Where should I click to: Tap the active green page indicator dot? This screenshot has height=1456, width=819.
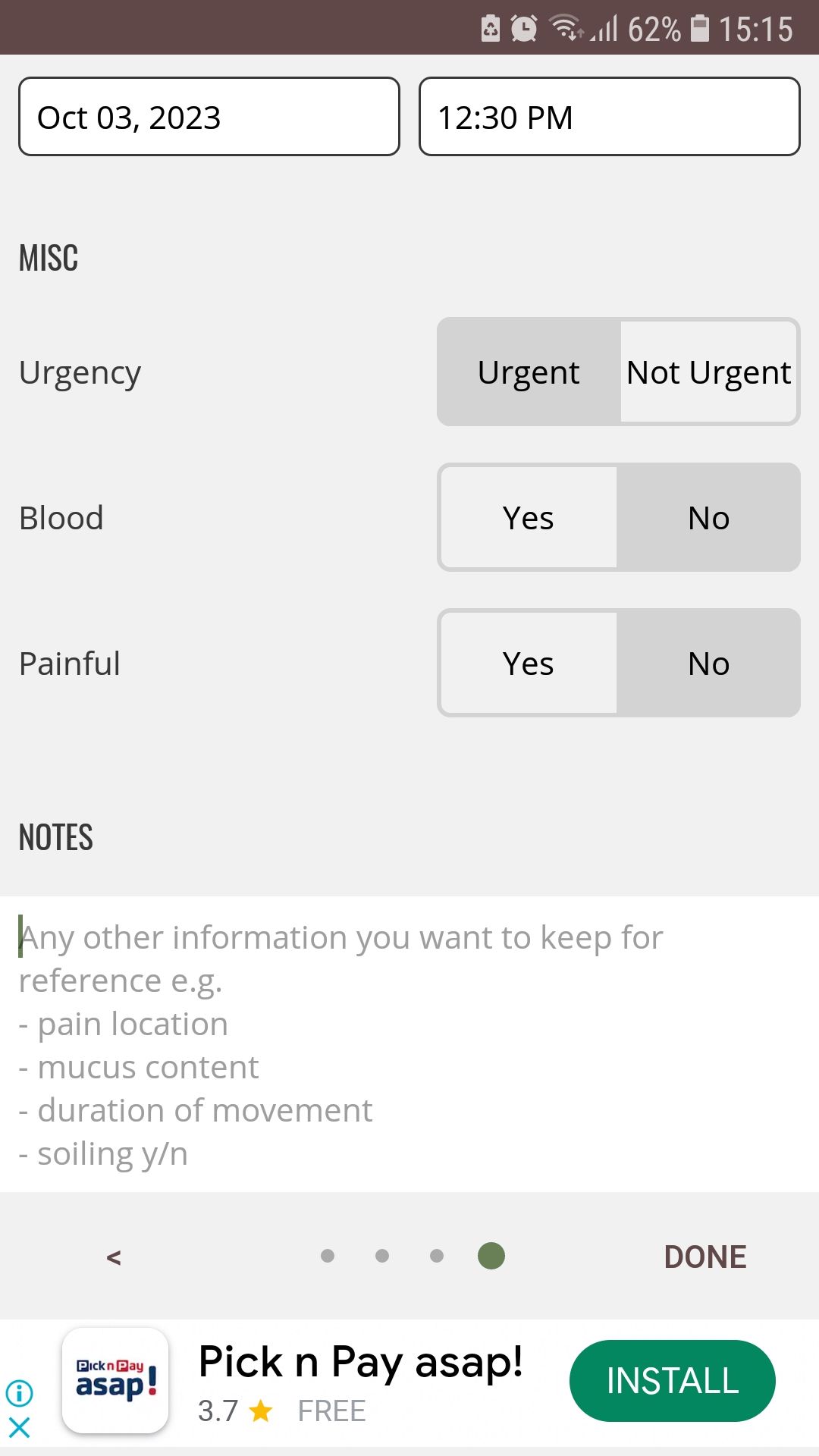490,1256
